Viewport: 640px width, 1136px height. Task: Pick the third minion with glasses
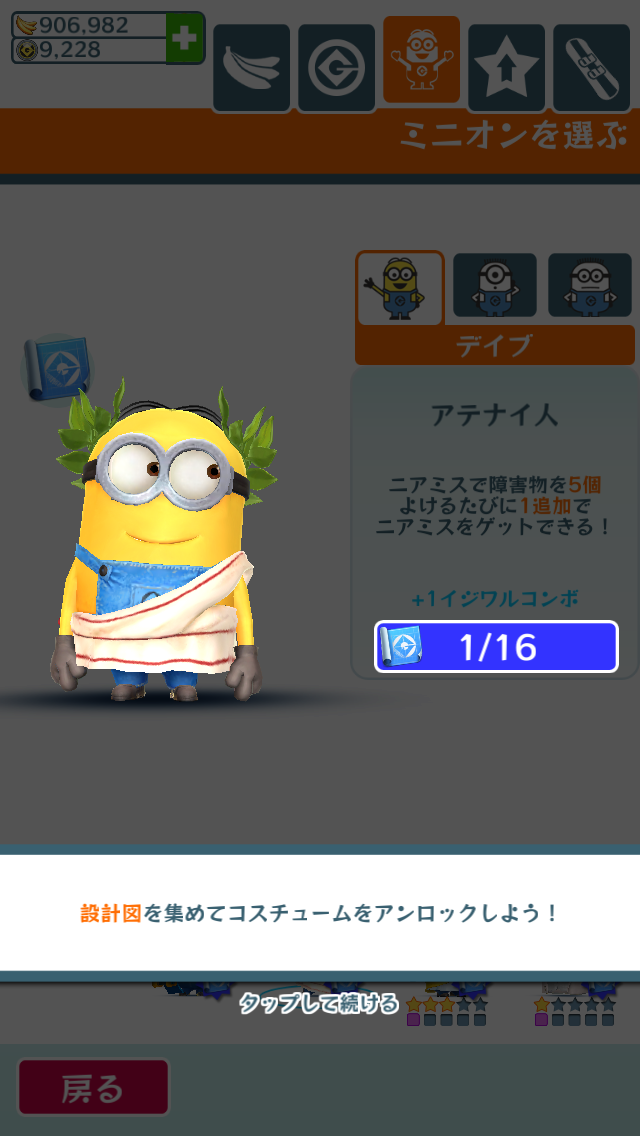[589, 287]
